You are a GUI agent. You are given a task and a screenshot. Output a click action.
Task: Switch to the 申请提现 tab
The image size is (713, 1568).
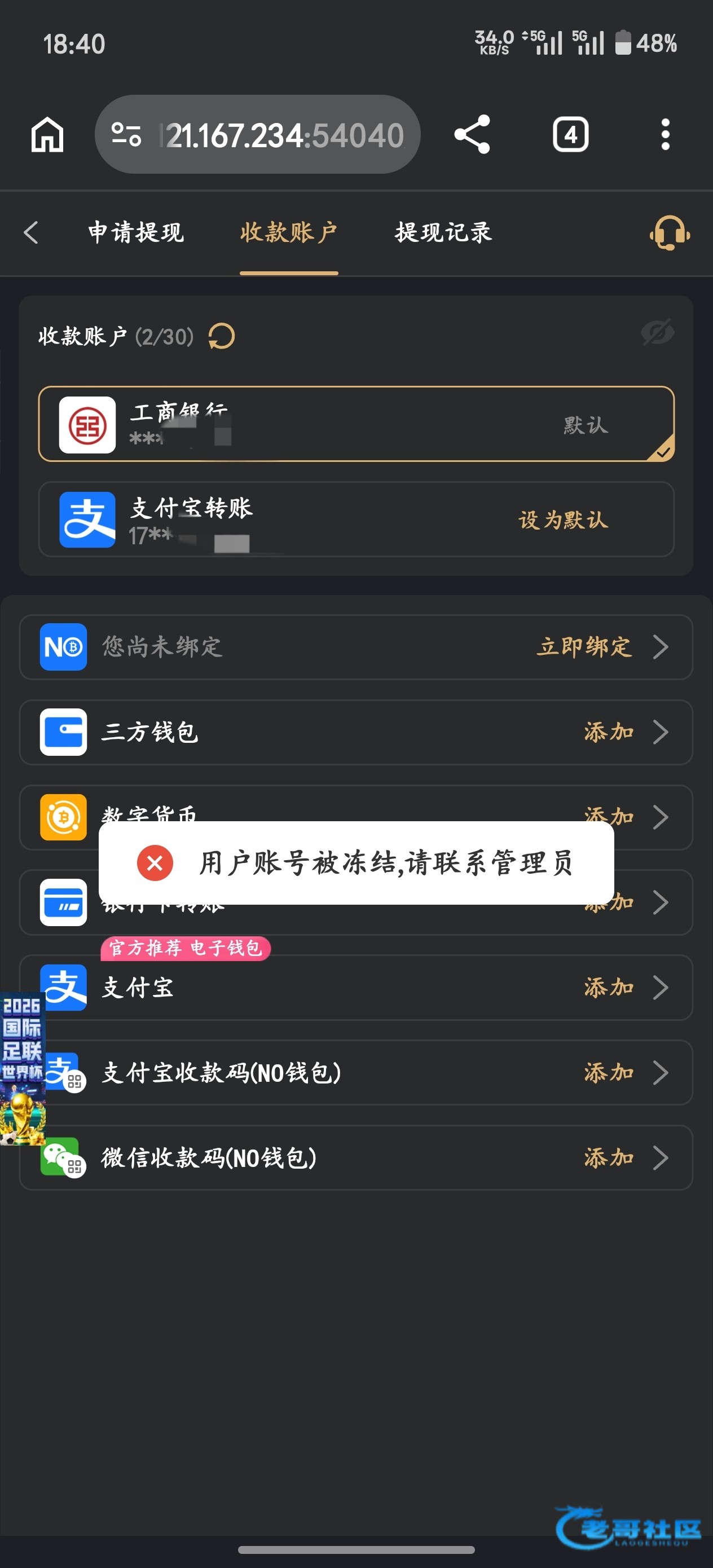point(136,232)
